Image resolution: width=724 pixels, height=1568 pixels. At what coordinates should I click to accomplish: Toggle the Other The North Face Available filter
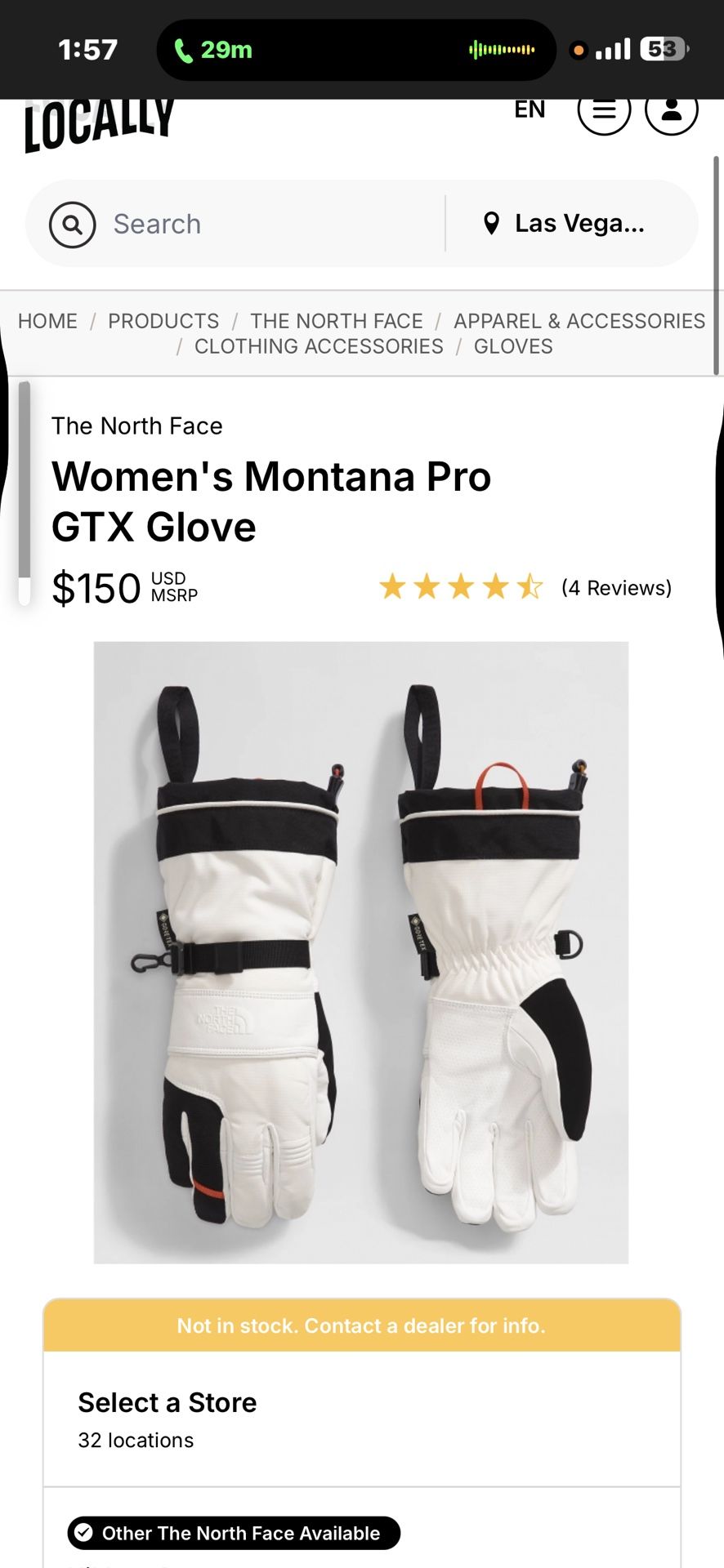point(233,1533)
